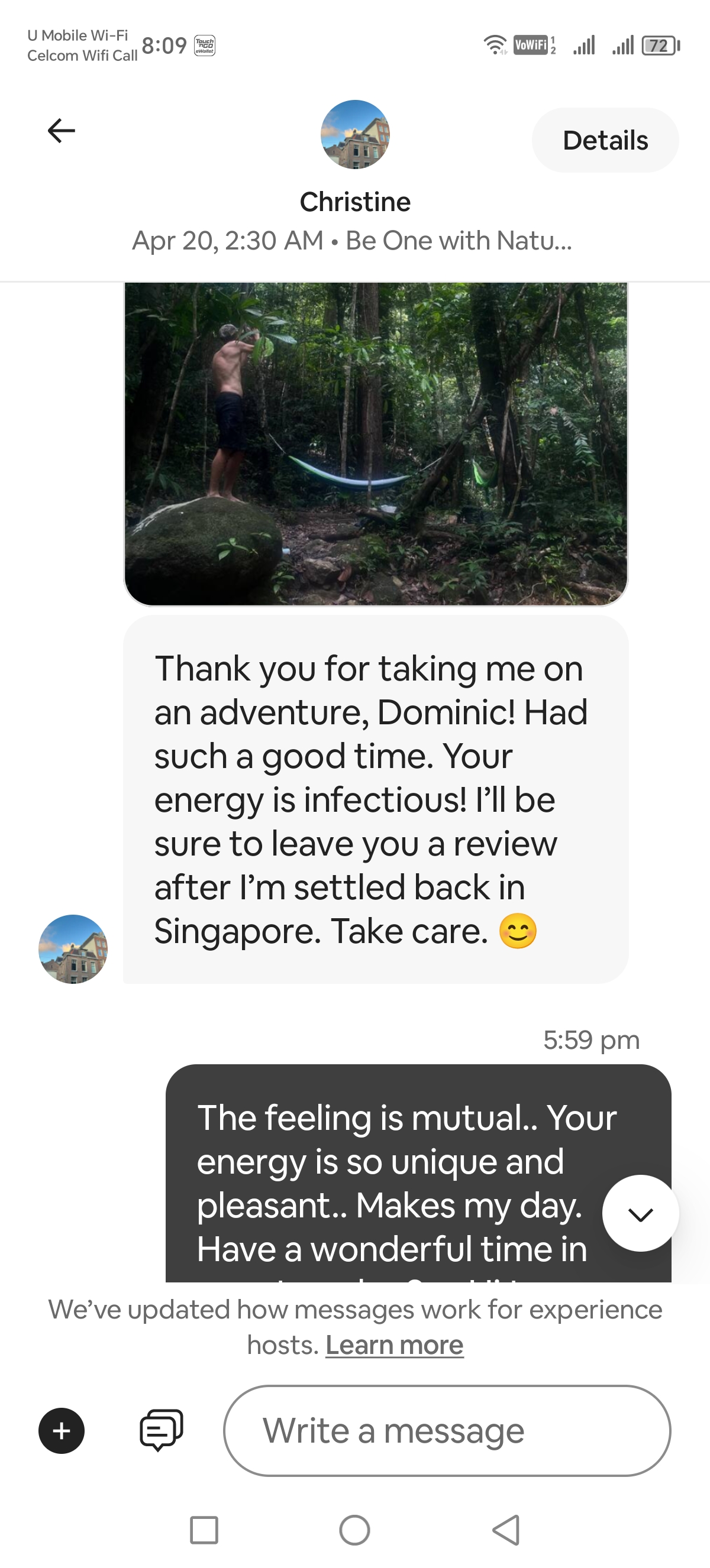
Task: Tap Christine's avatar beside her message
Action: click(x=73, y=949)
